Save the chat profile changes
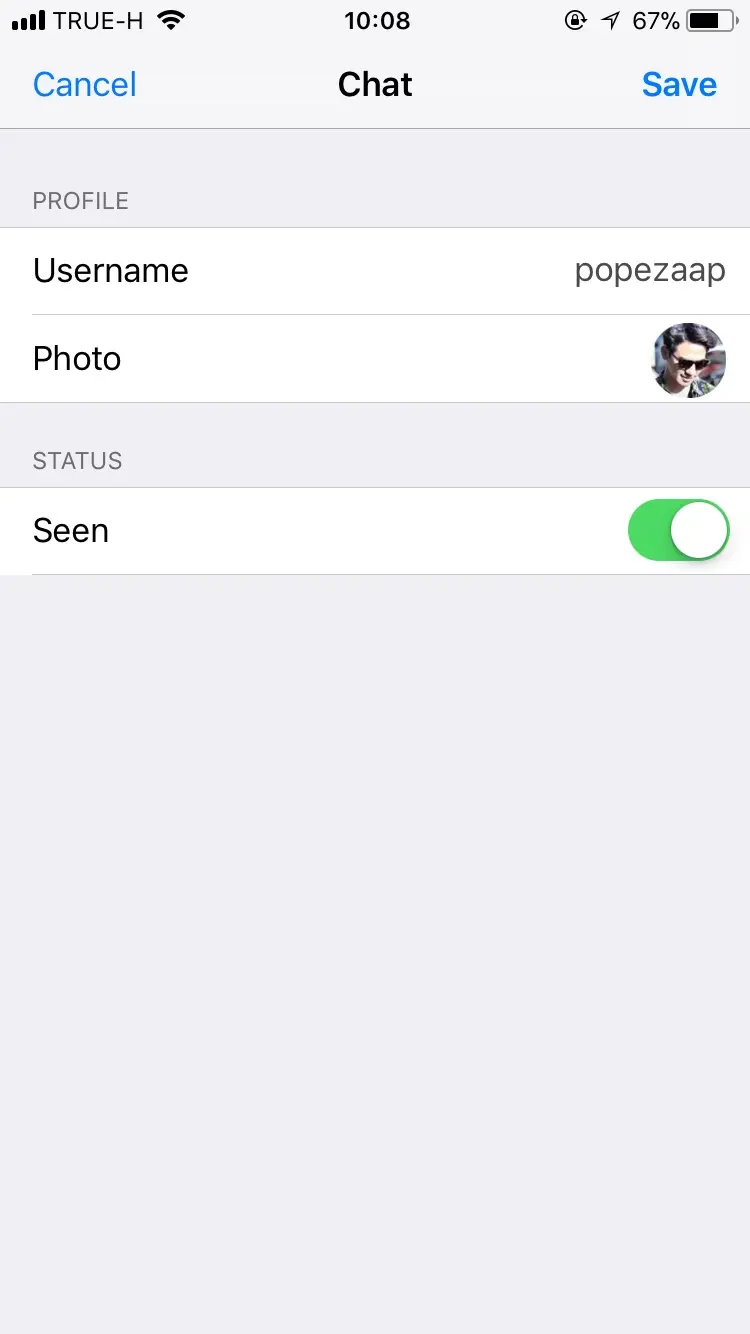The height and width of the screenshot is (1334, 750). click(679, 85)
